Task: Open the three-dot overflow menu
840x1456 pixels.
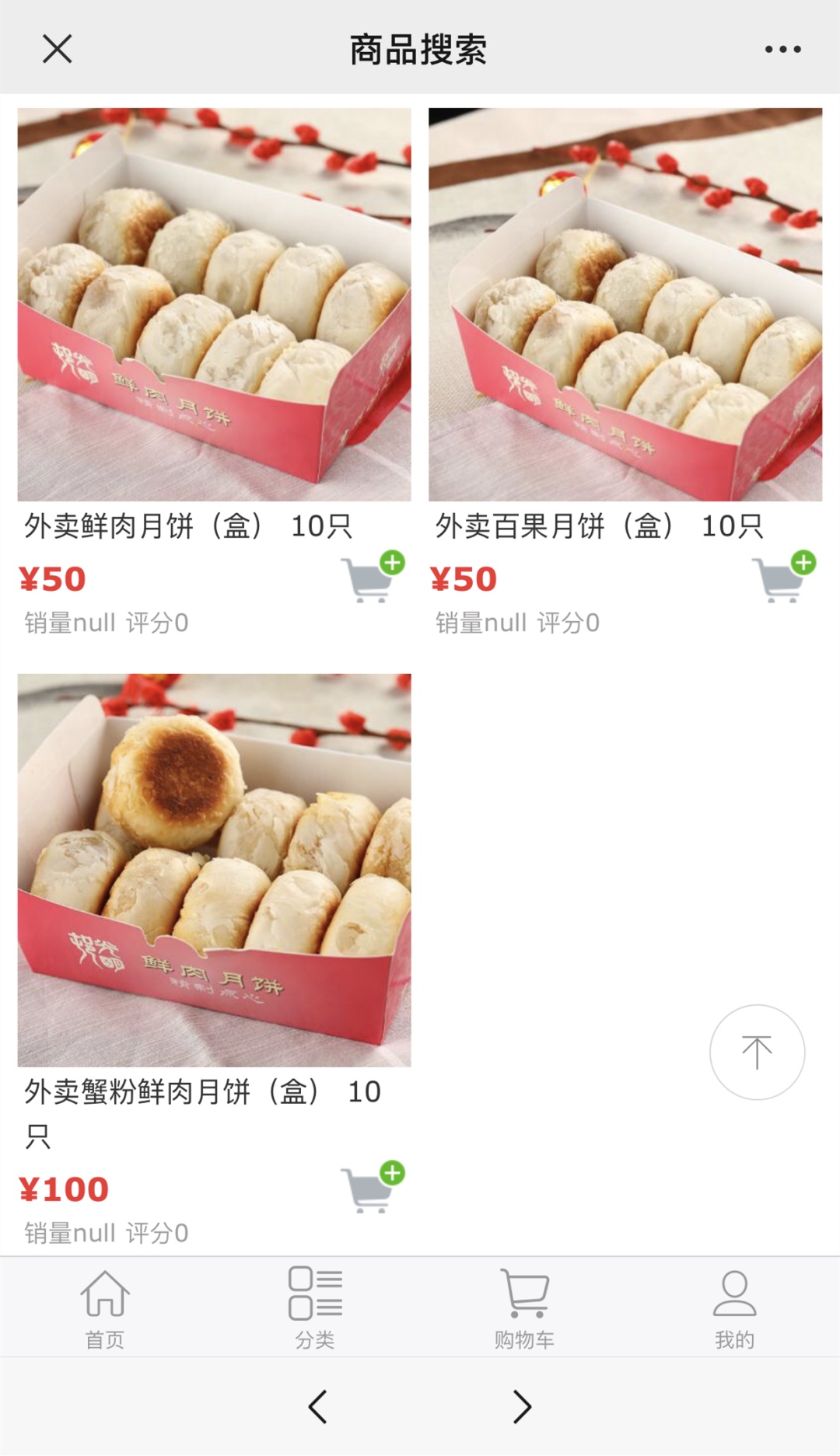Action: [x=782, y=49]
